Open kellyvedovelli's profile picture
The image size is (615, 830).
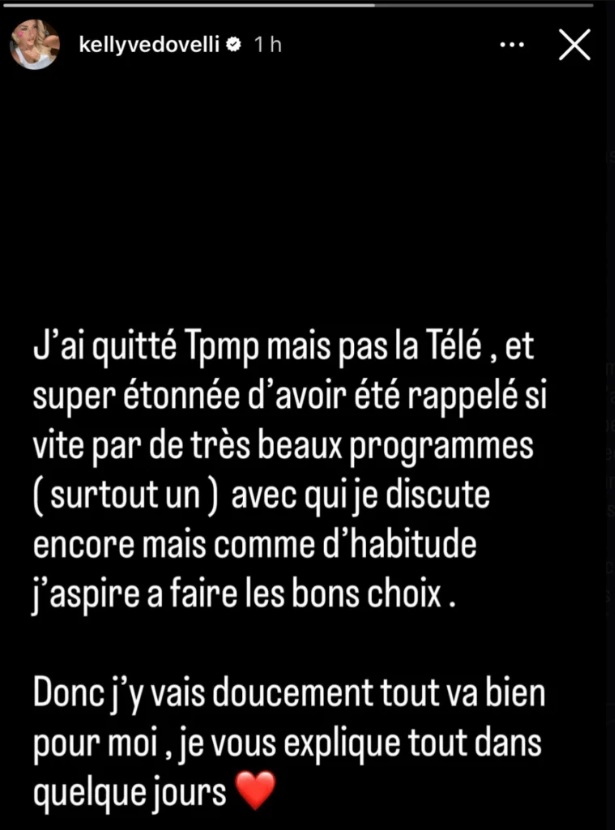(x=33, y=46)
